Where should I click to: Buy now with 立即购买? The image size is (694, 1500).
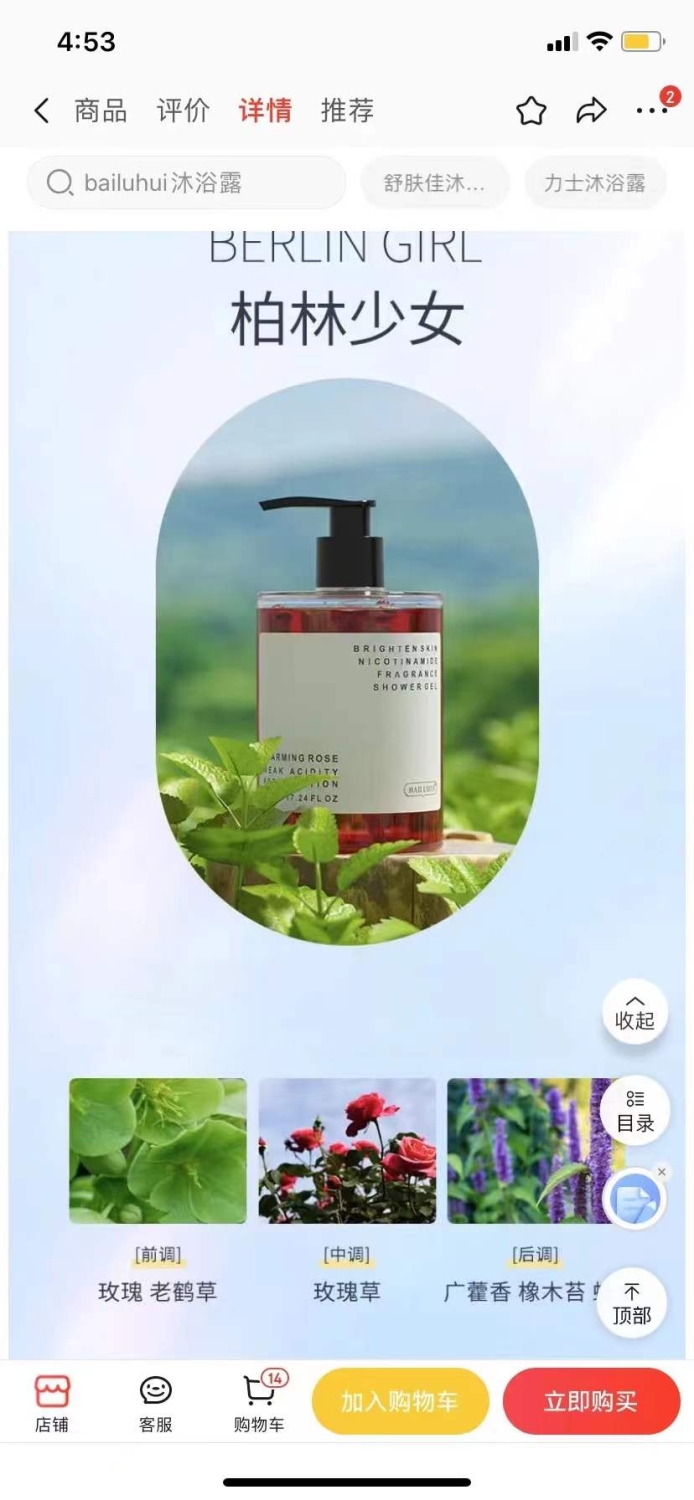pos(591,1402)
